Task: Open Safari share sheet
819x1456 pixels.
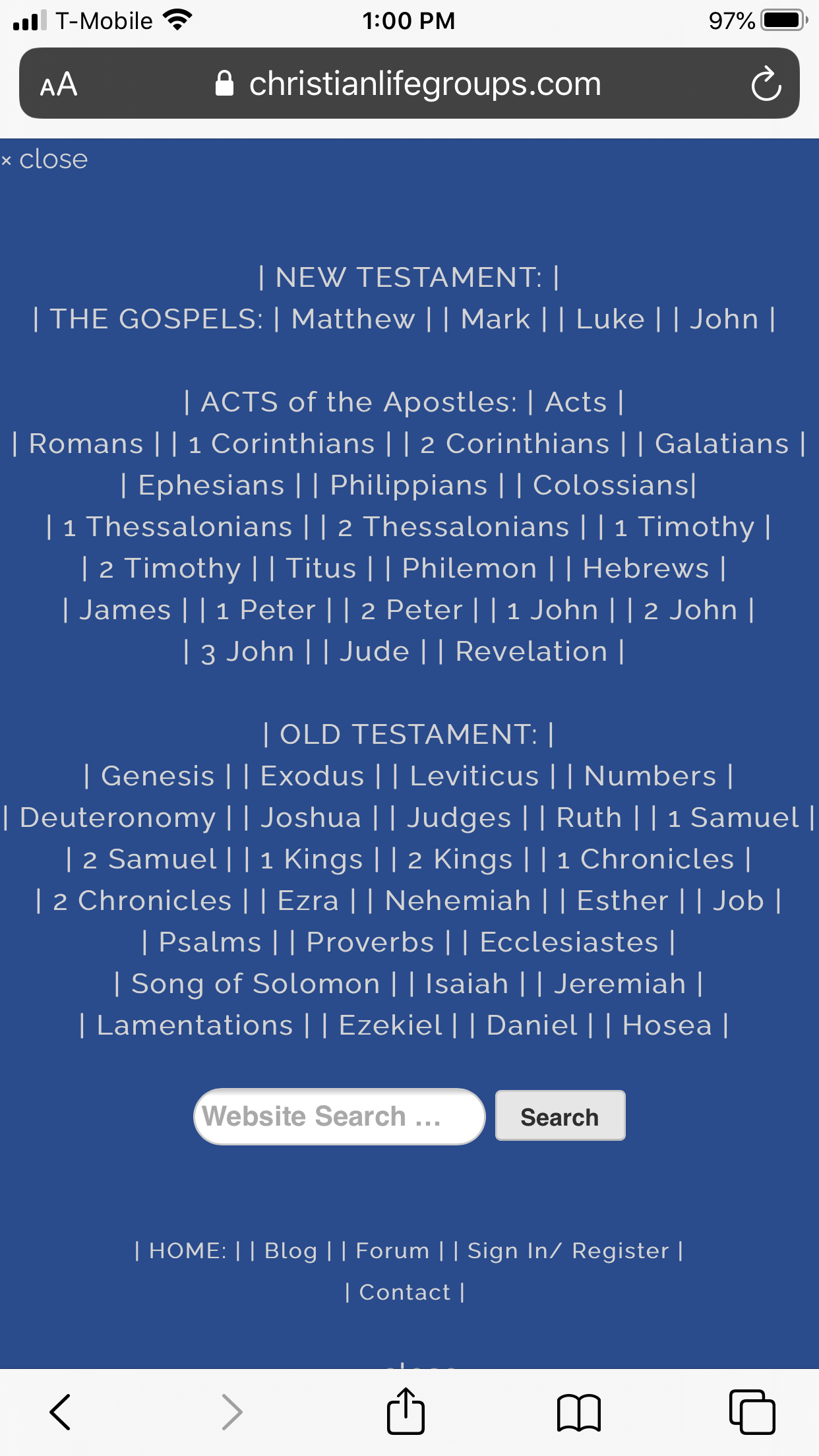Action: pos(406,1412)
